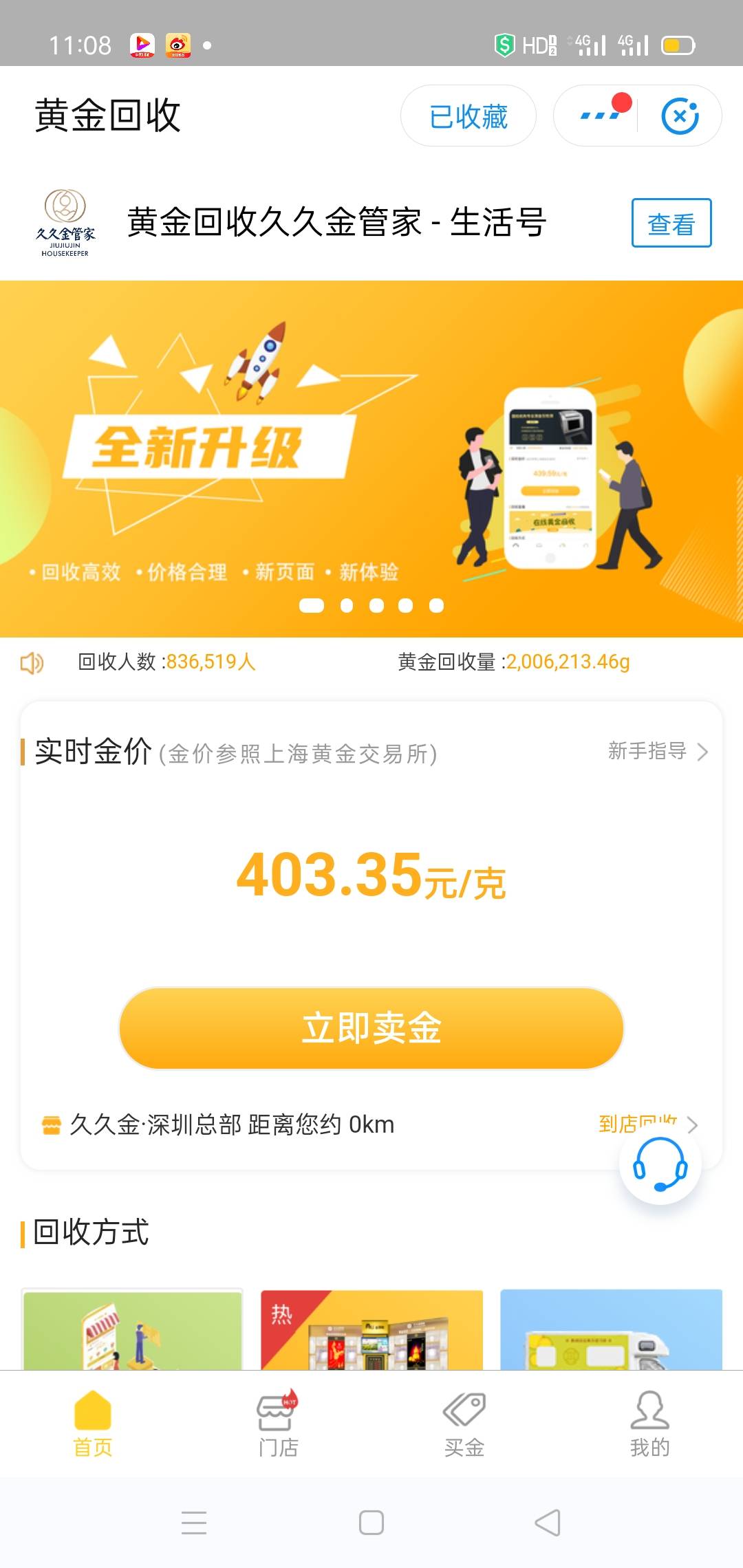Viewport: 743px width, 1568px height.
Task: Switch to the 门店 tab
Action: point(279,1424)
